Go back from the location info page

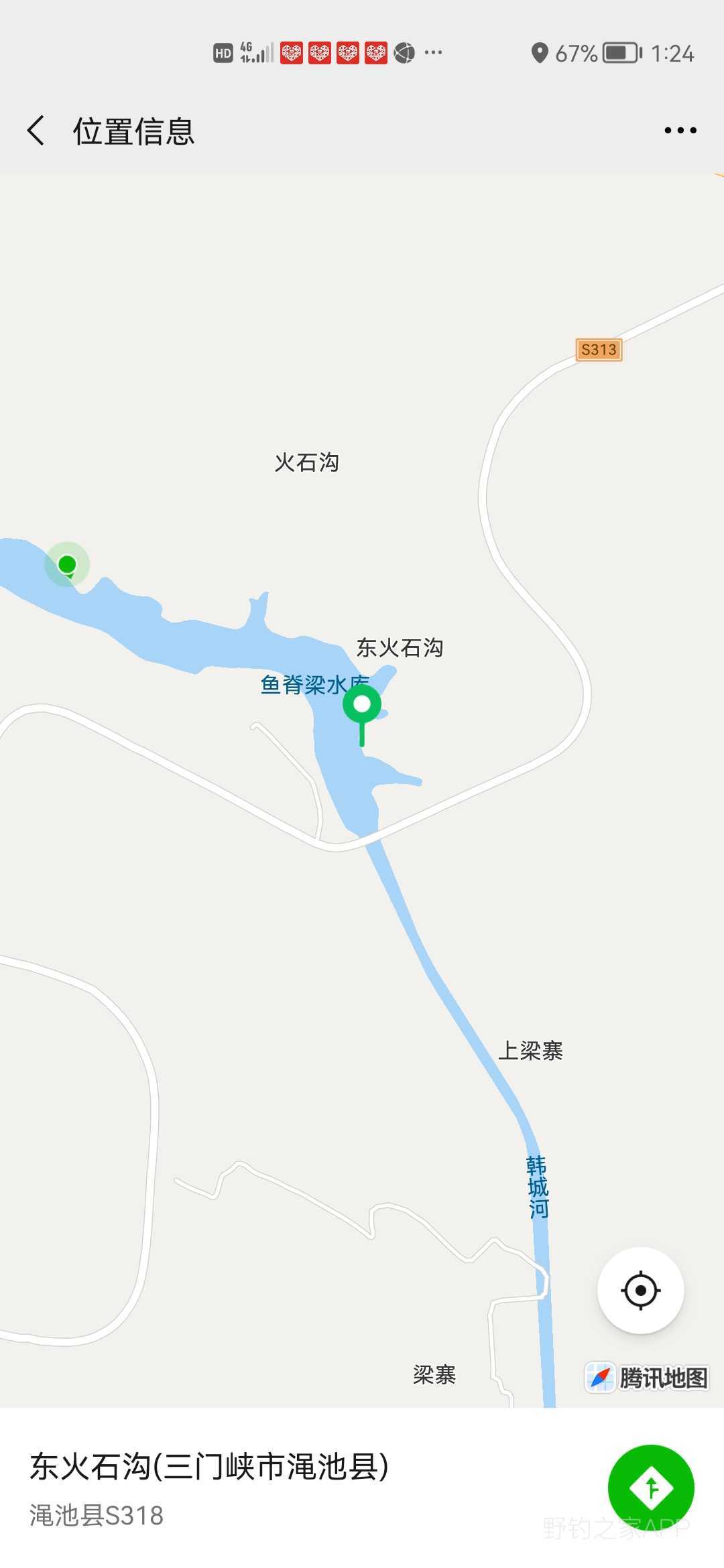[36, 130]
